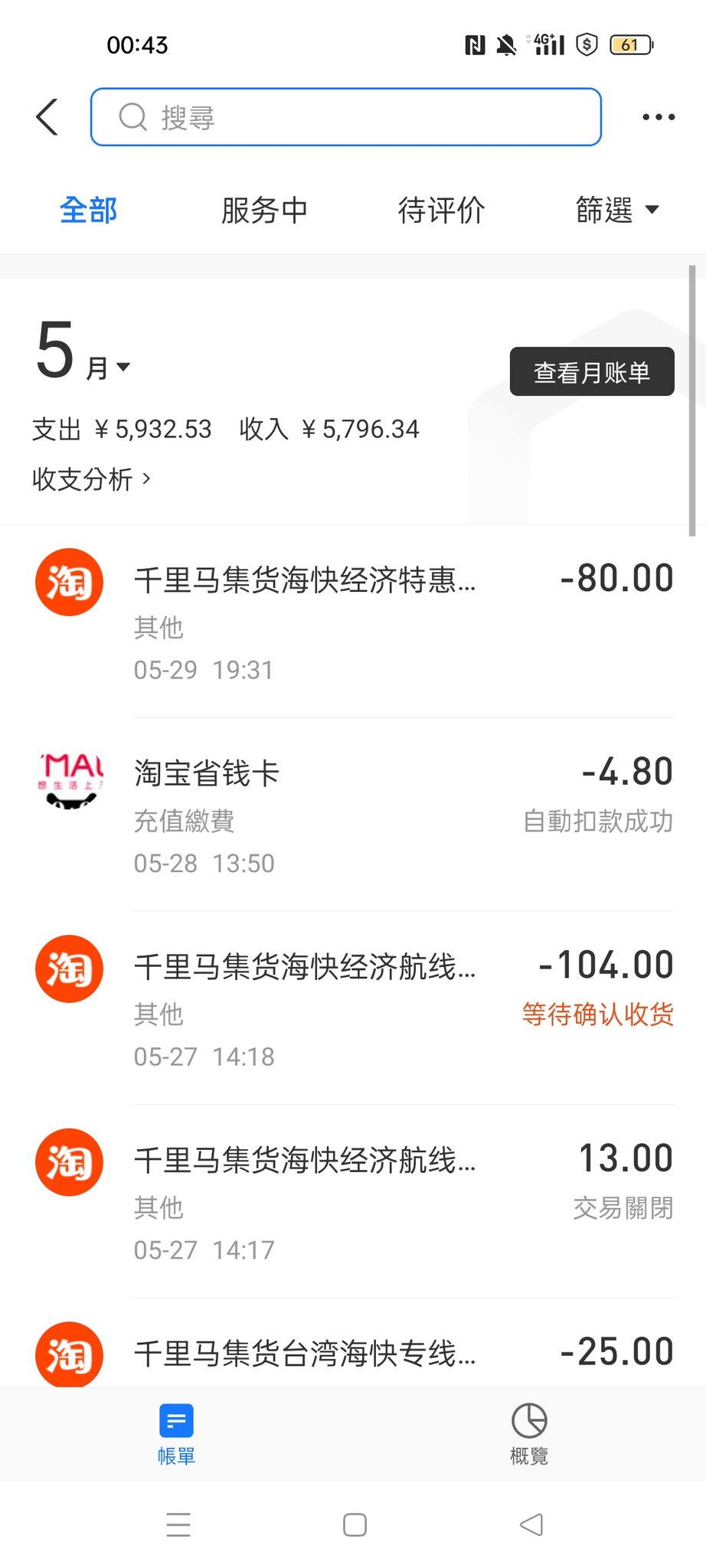
Task: Open the -80.00 千里马集货海快经济特惠 transaction
Action: 353,622
